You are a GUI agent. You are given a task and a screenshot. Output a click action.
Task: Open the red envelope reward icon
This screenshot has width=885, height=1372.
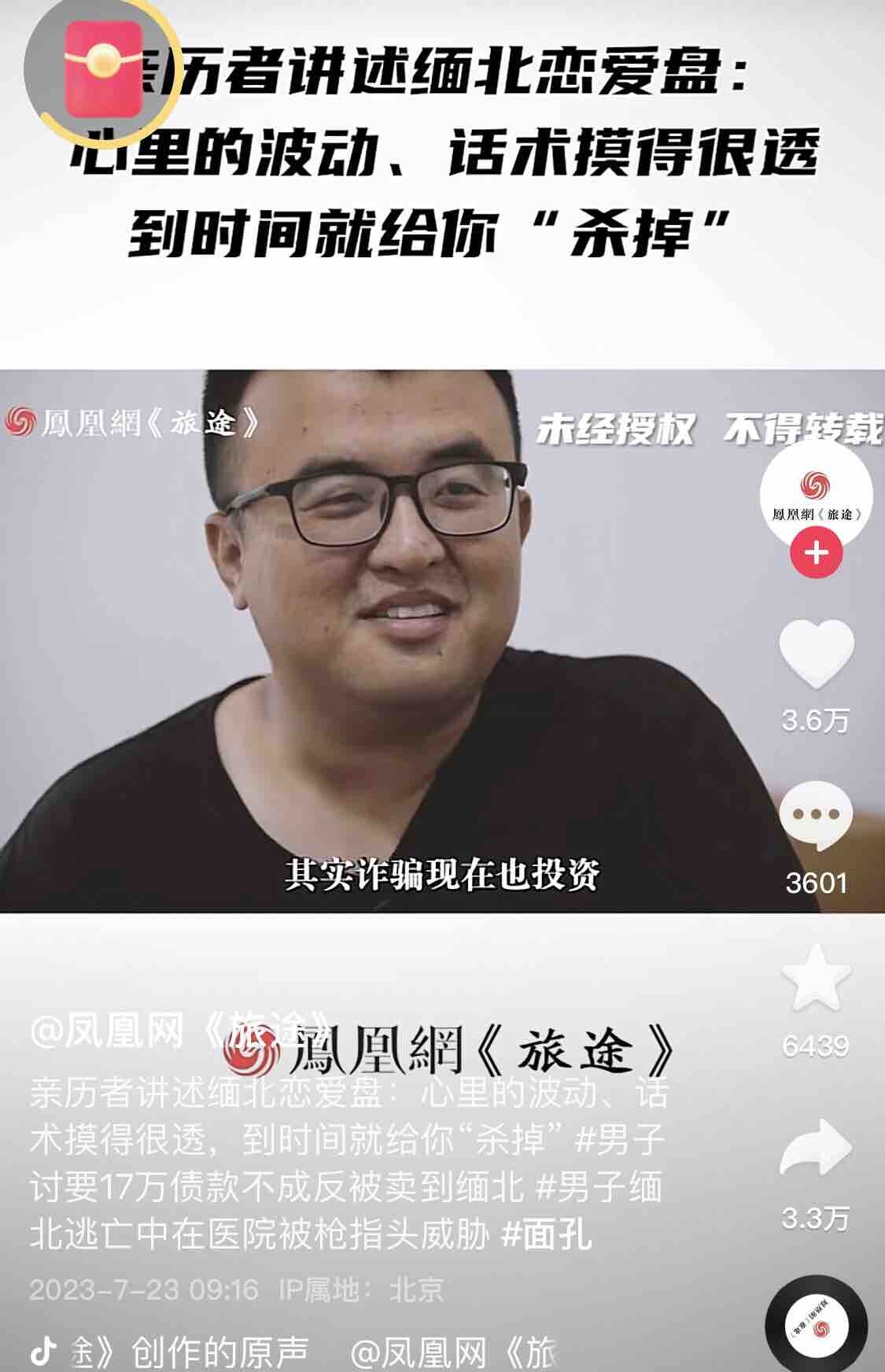point(102,68)
